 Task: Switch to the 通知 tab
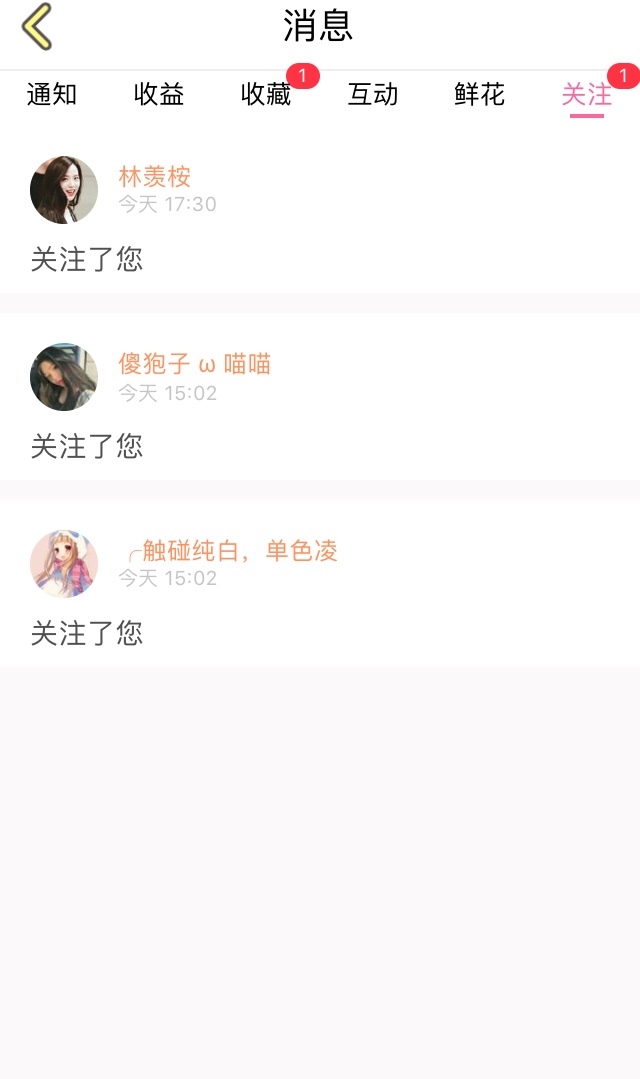(x=52, y=95)
